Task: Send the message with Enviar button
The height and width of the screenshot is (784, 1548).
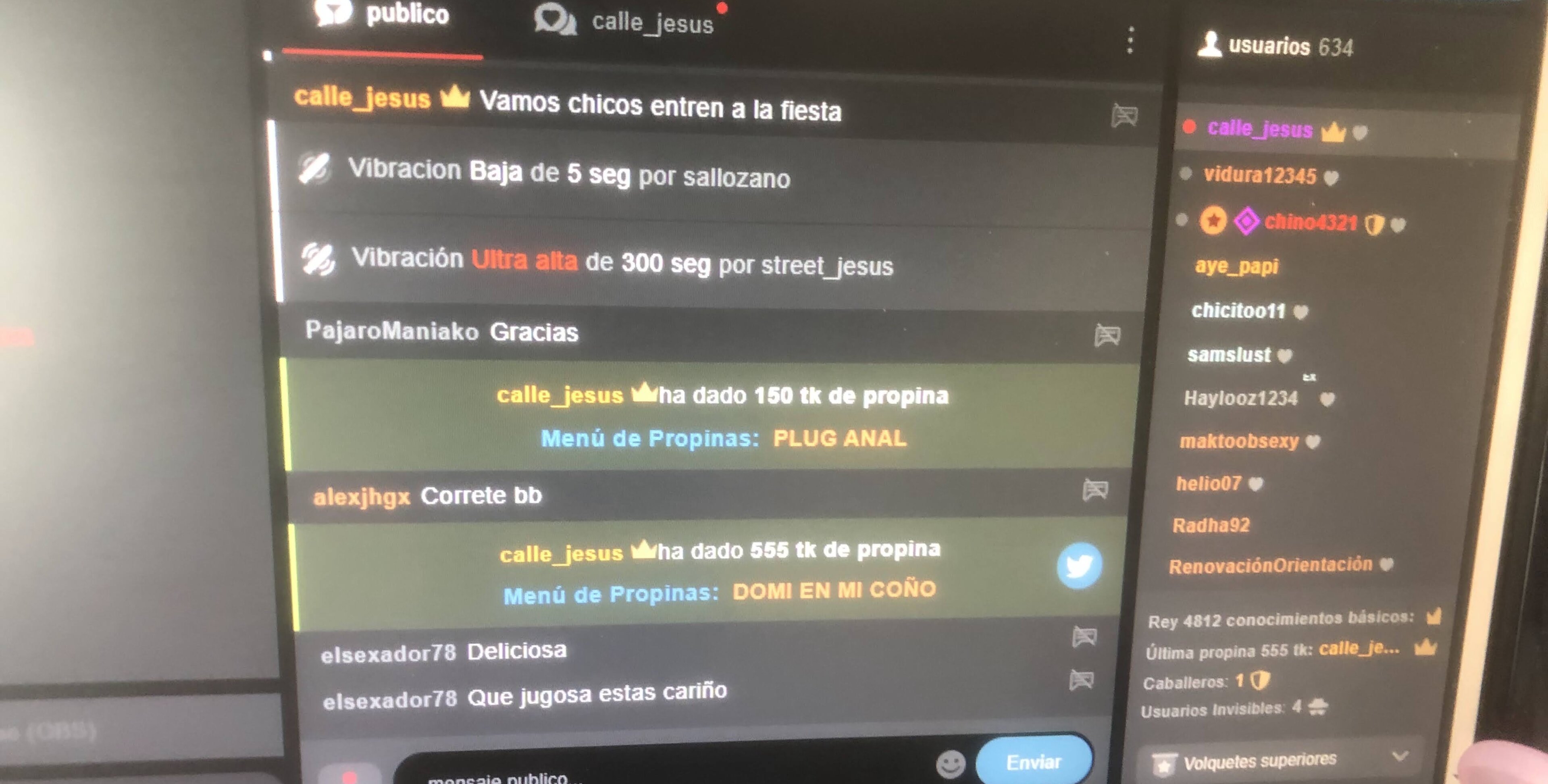Action: coord(1034,762)
